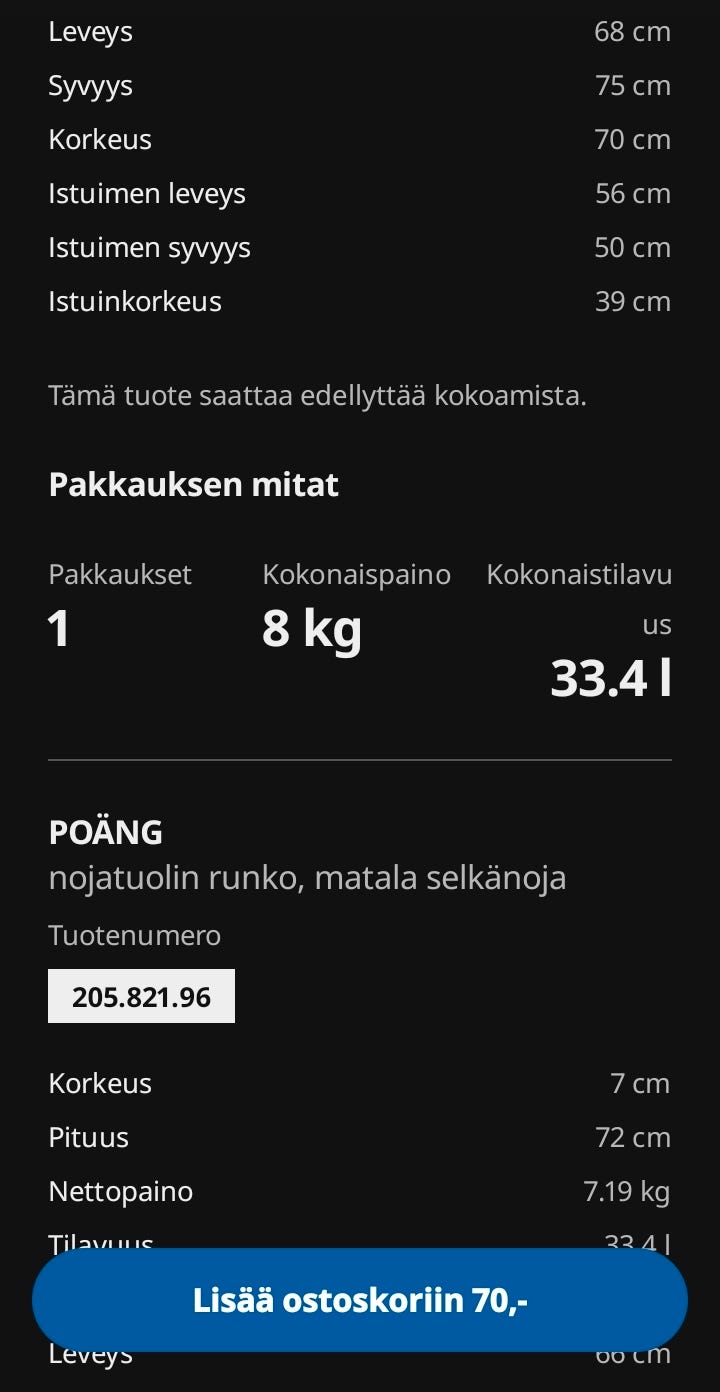The width and height of the screenshot is (720, 1392).
Task: Click the POÄNG product name
Action: coord(106,831)
